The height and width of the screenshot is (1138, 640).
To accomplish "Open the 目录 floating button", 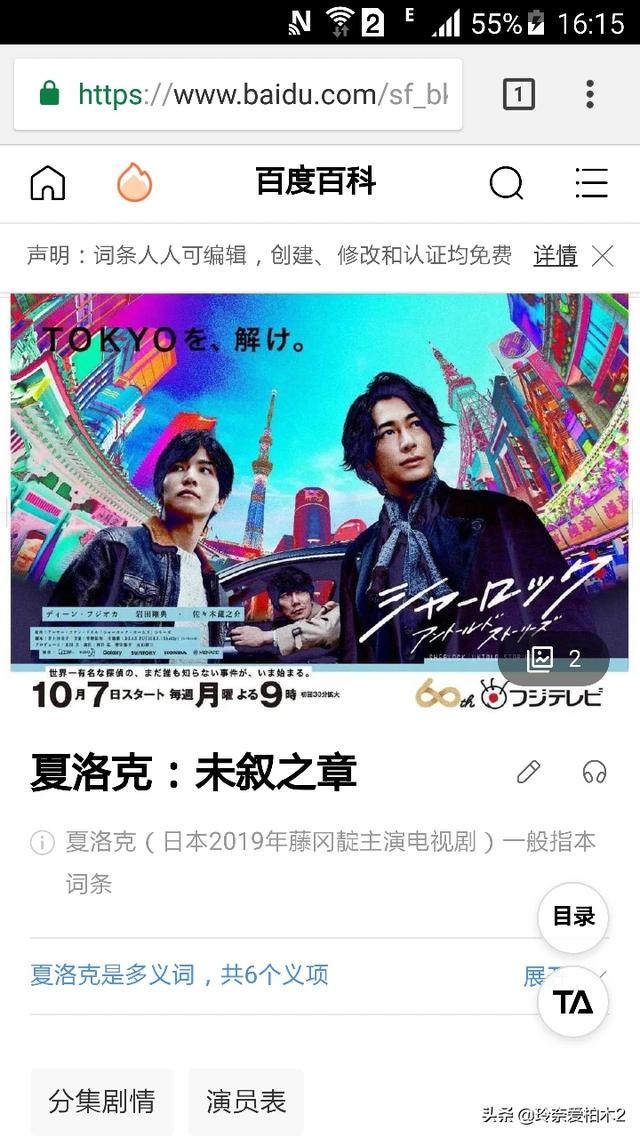I will point(573,917).
